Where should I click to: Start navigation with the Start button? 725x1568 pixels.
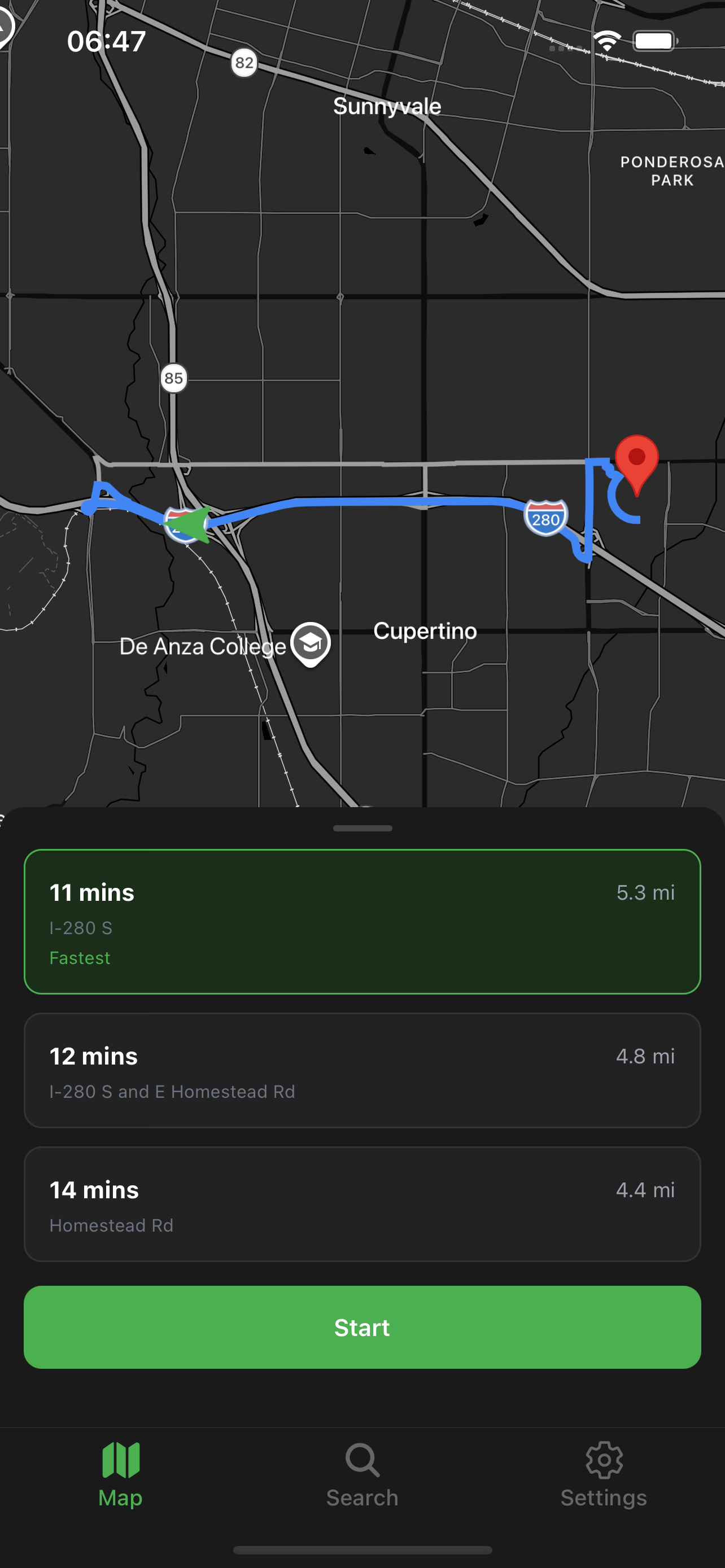click(x=362, y=1327)
